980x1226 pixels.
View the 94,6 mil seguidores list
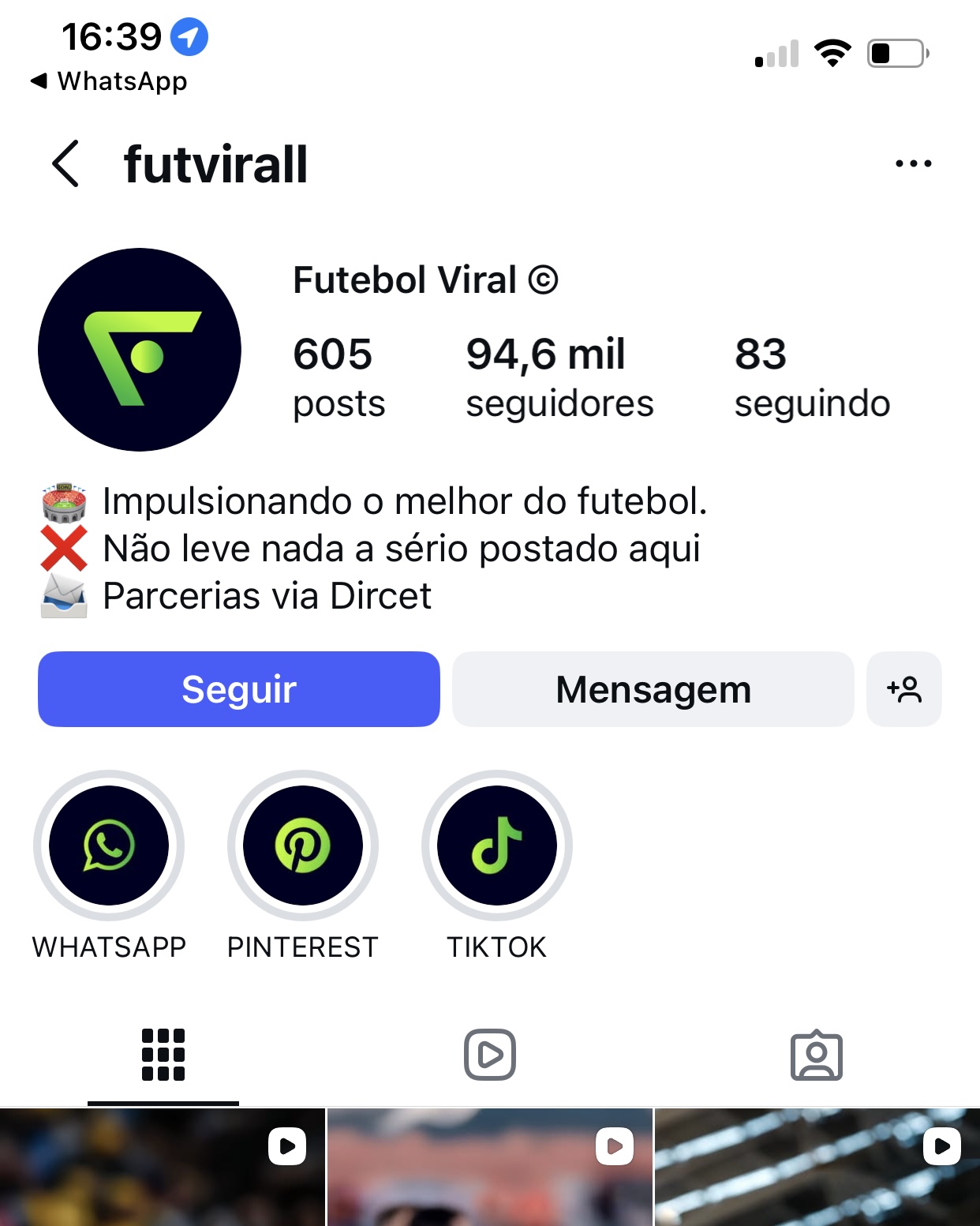pos(559,377)
